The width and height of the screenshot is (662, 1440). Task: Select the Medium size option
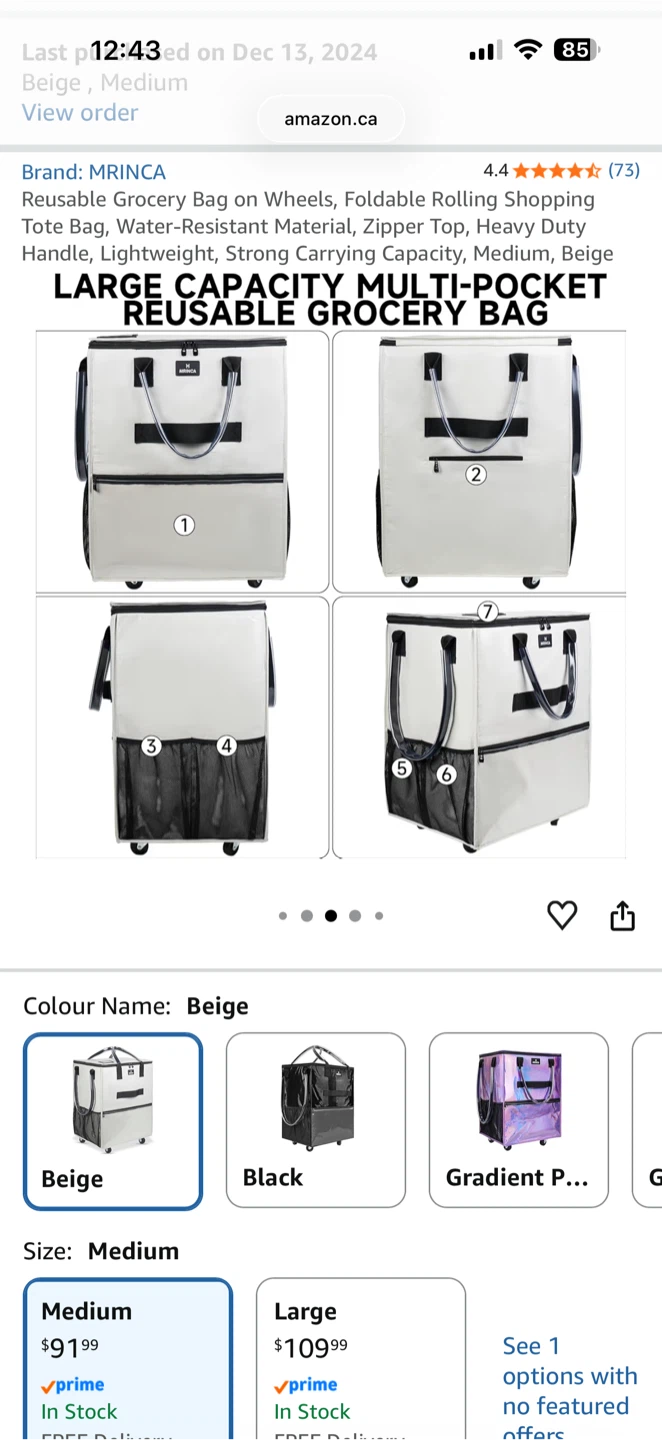128,1358
